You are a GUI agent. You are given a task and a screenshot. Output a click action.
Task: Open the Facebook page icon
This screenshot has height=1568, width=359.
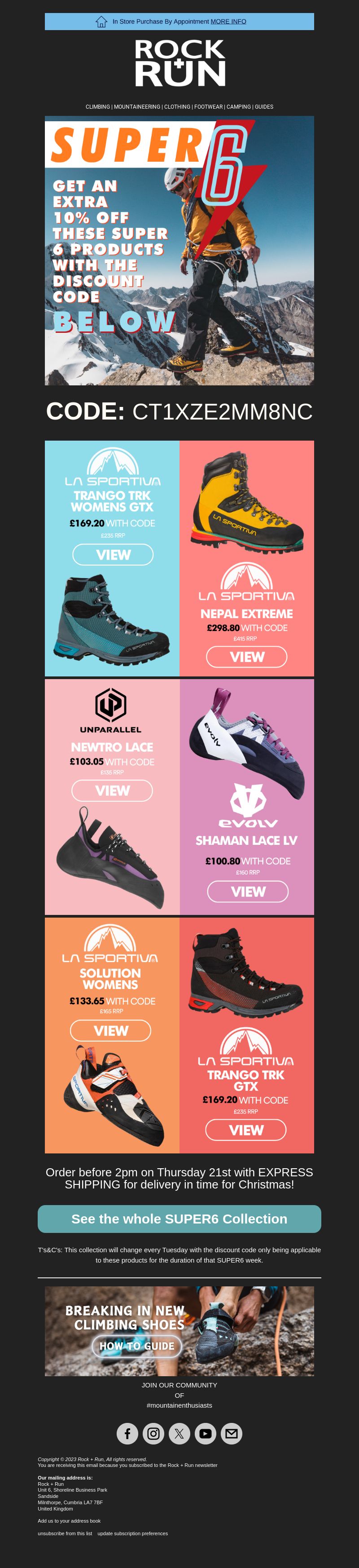coord(127,1434)
